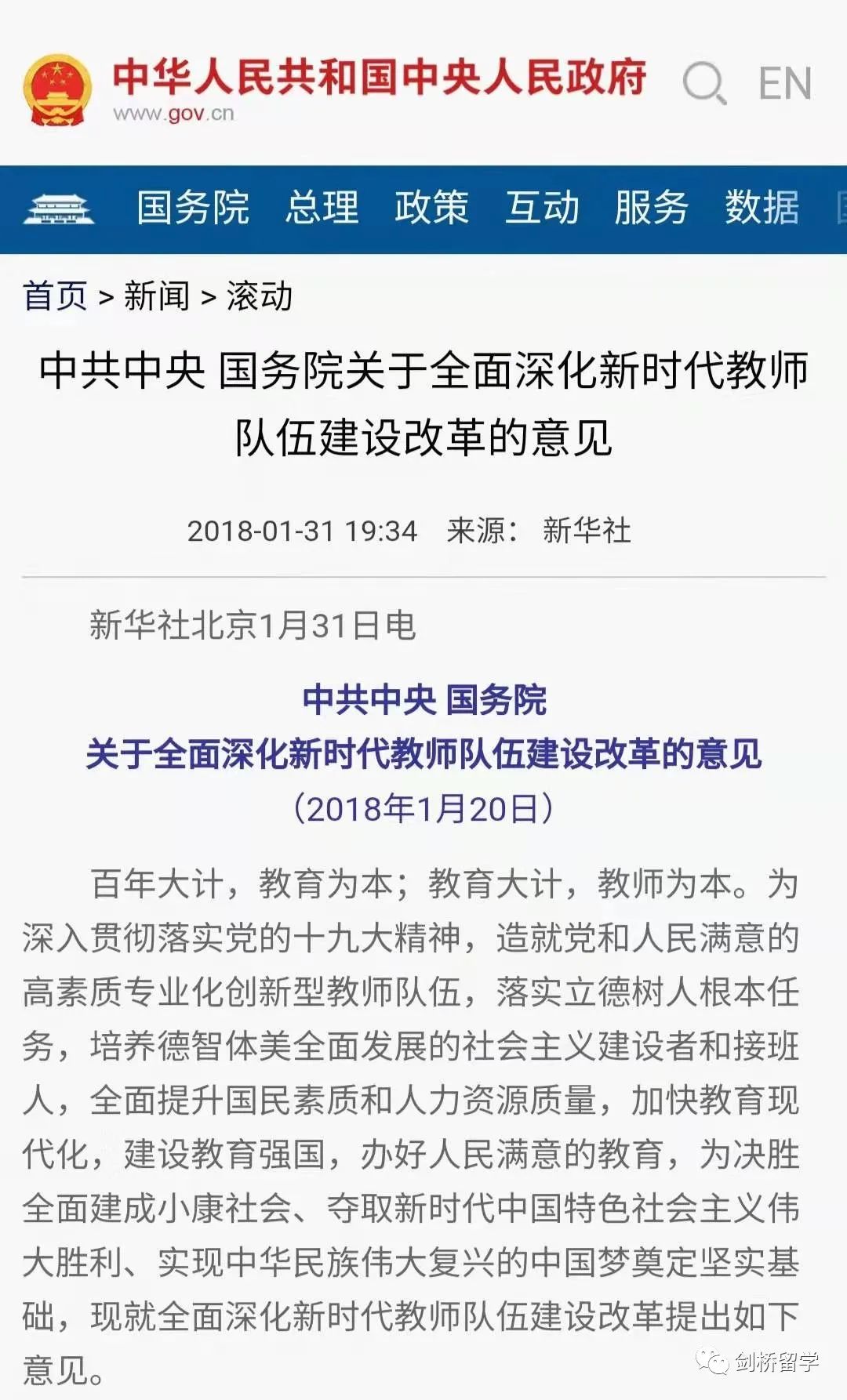Return to 首页 via breadcrumb

55,296
